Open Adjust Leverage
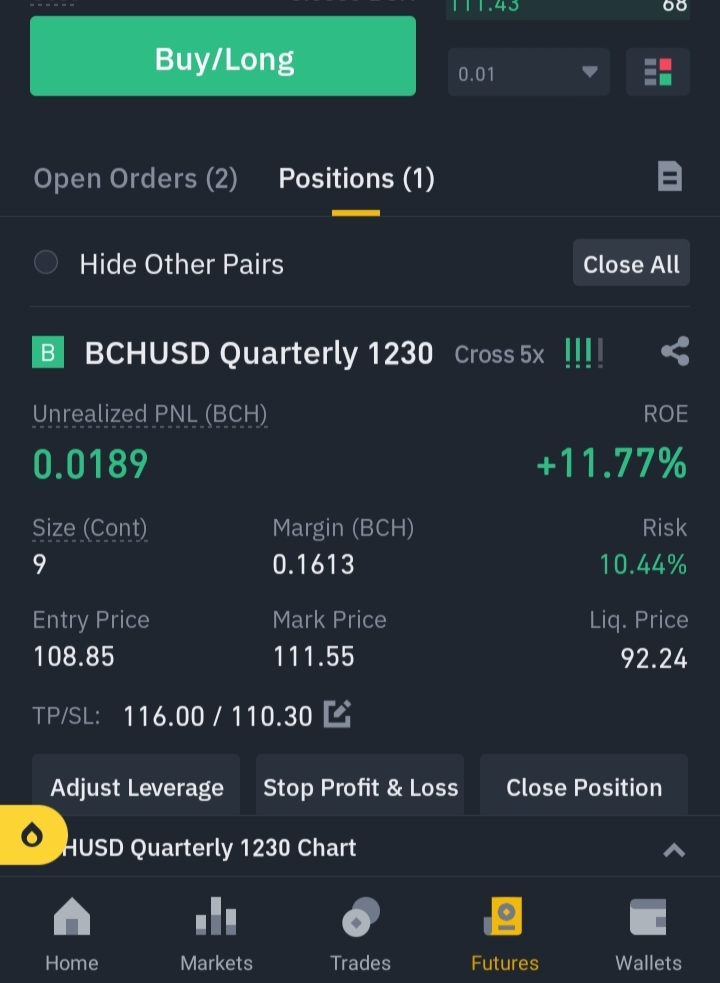 (x=136, y=787)
